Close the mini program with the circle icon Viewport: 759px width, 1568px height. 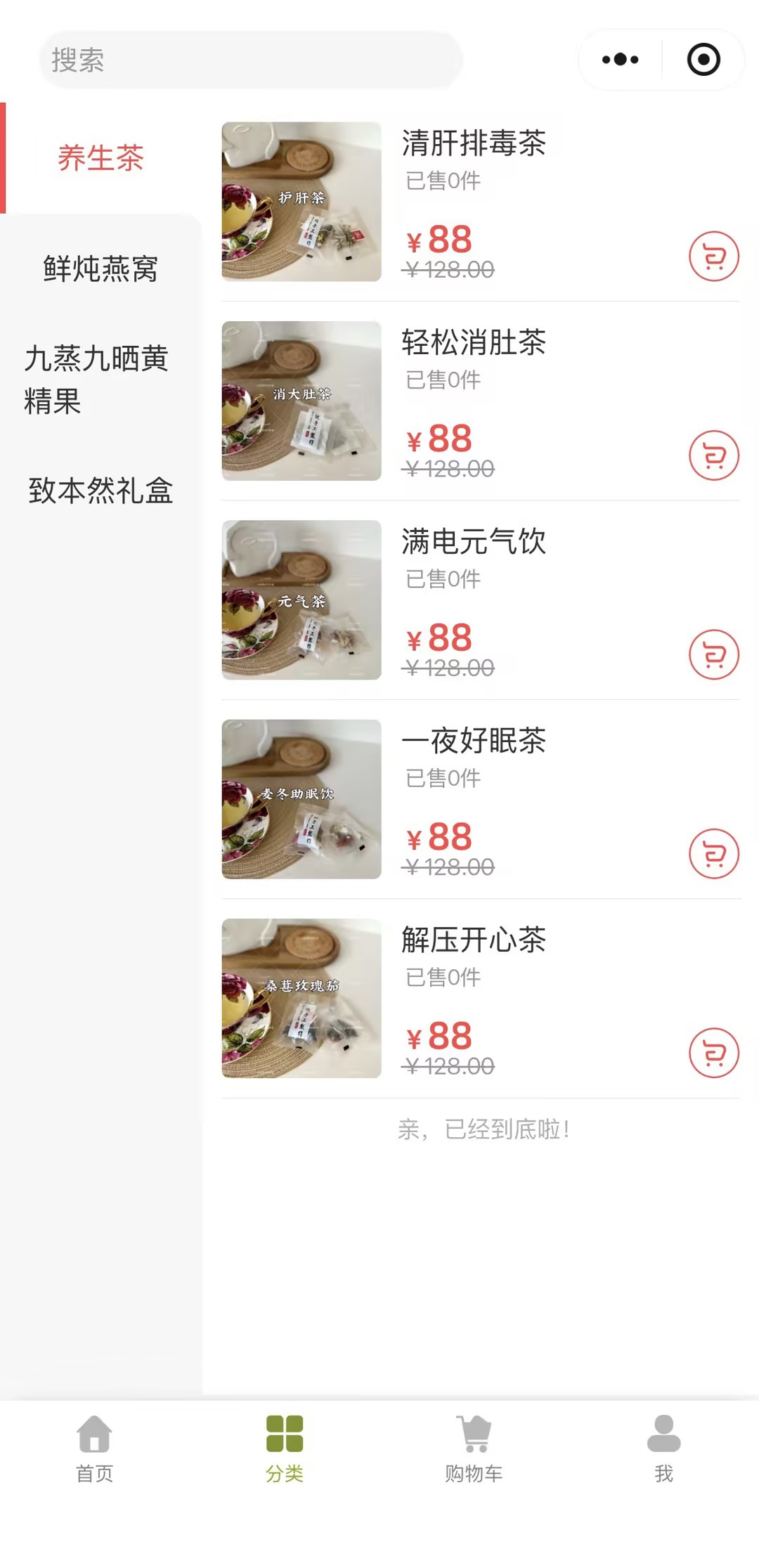pos(703,60)
